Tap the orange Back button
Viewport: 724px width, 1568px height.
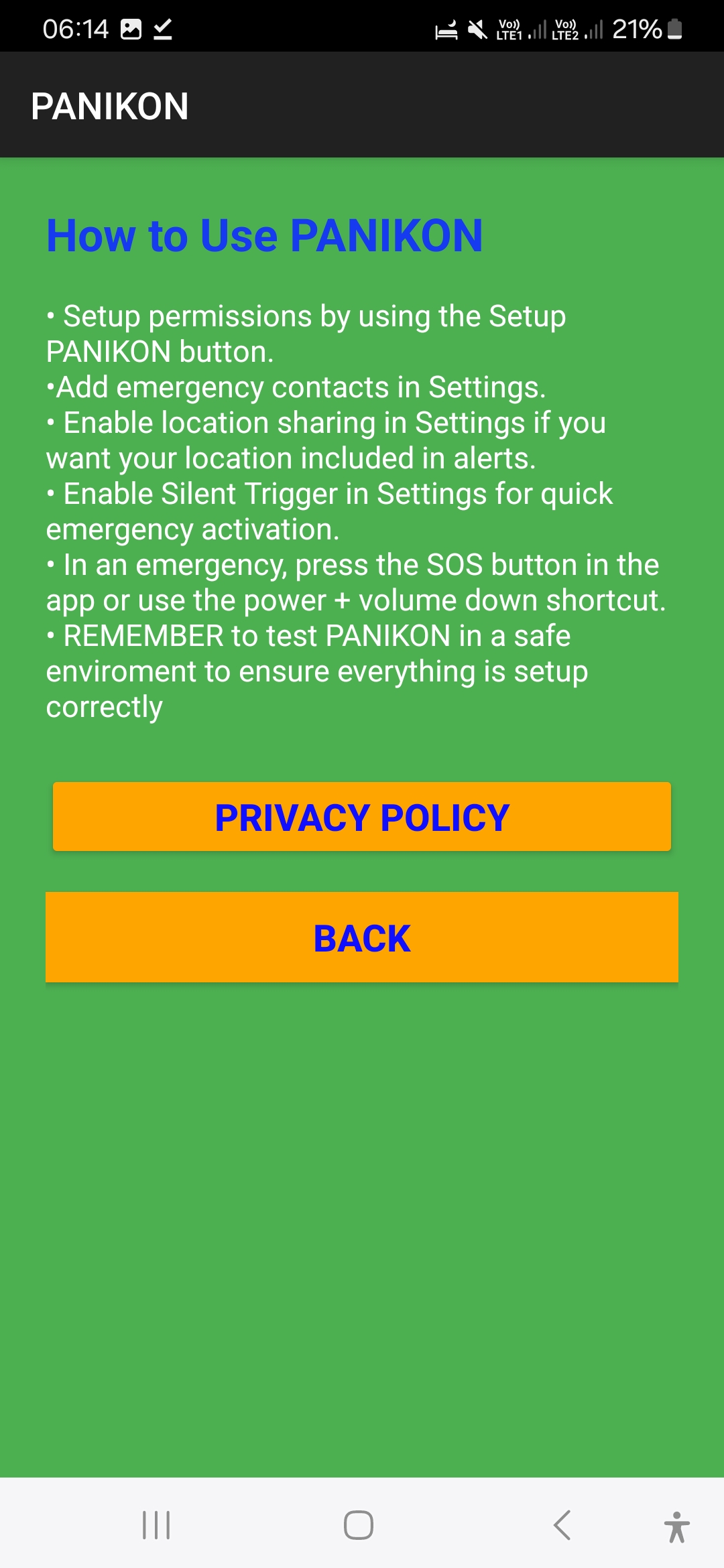coord(362,937)
